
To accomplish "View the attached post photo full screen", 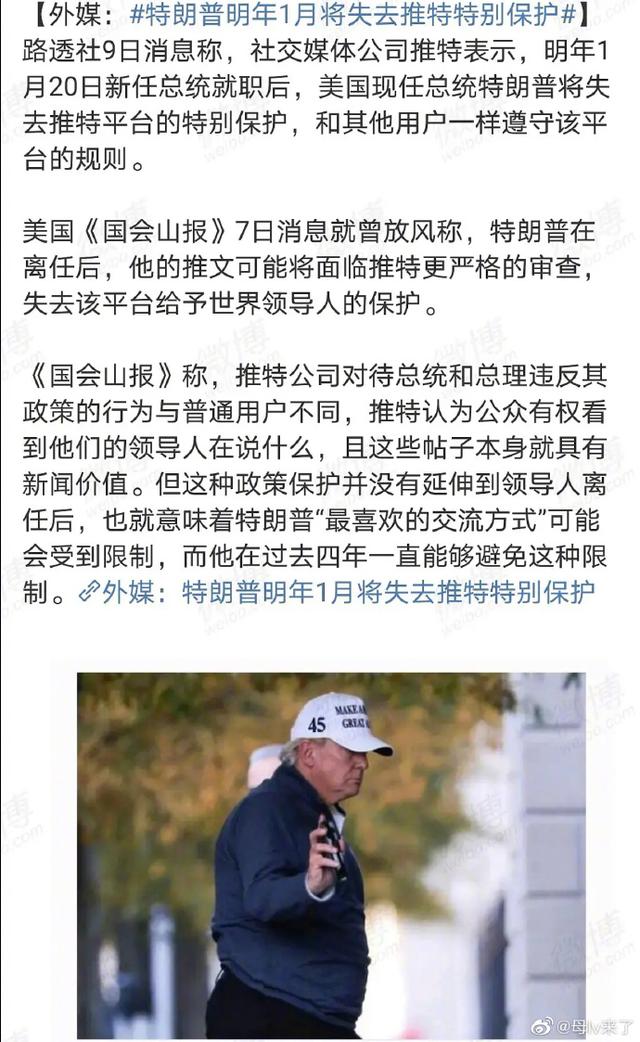I will [331, 855].
